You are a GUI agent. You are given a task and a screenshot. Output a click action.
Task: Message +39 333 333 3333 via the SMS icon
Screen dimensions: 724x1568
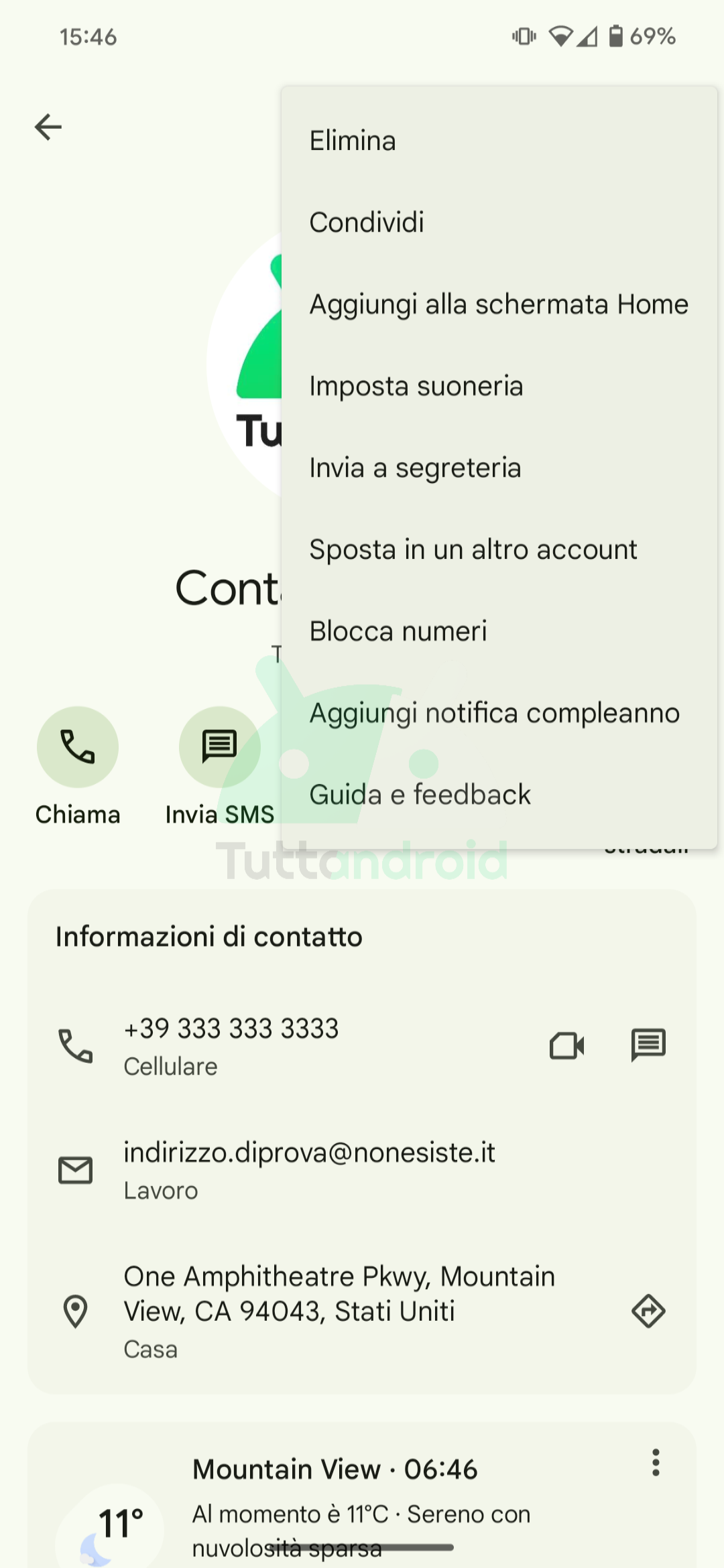click(648, 1045)
